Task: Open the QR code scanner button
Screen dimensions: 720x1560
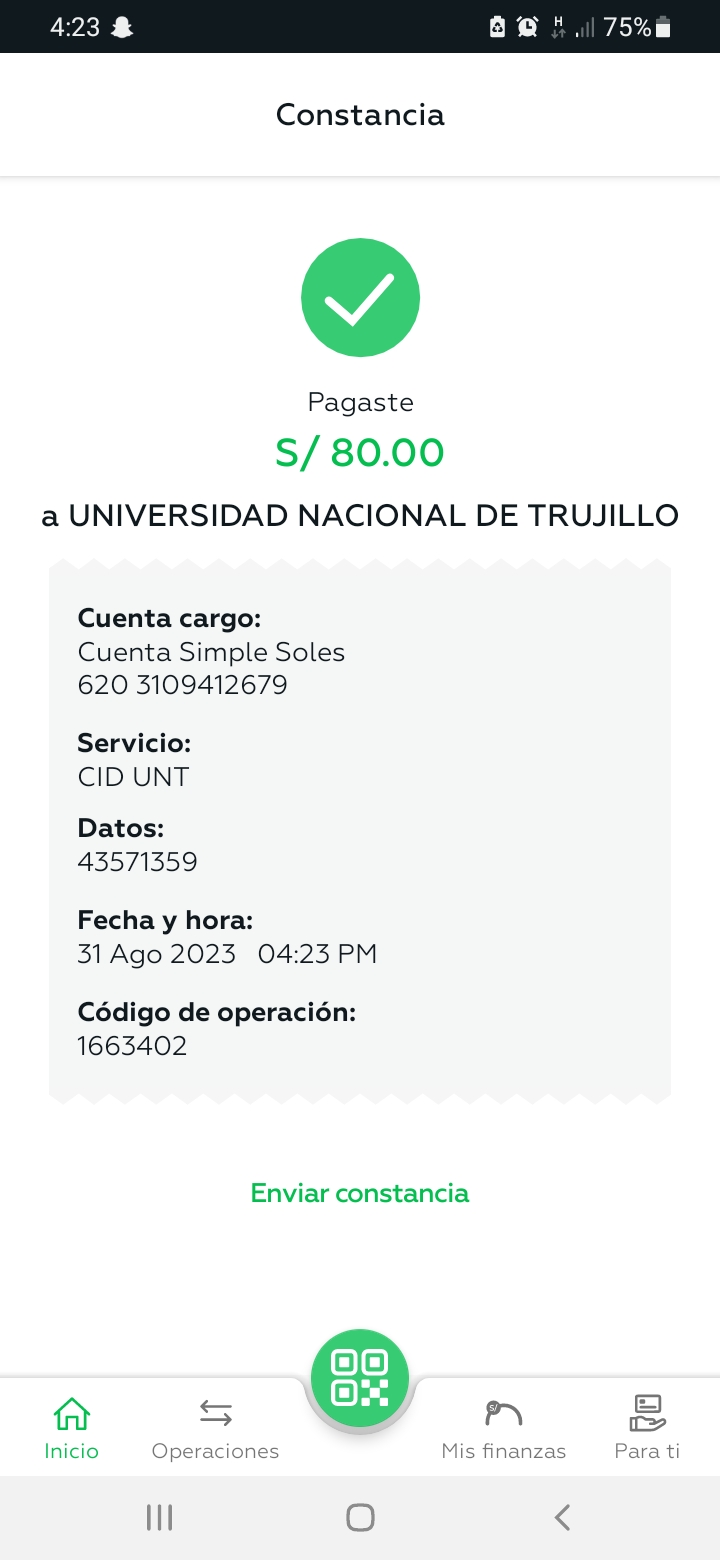Action: 360,1378
